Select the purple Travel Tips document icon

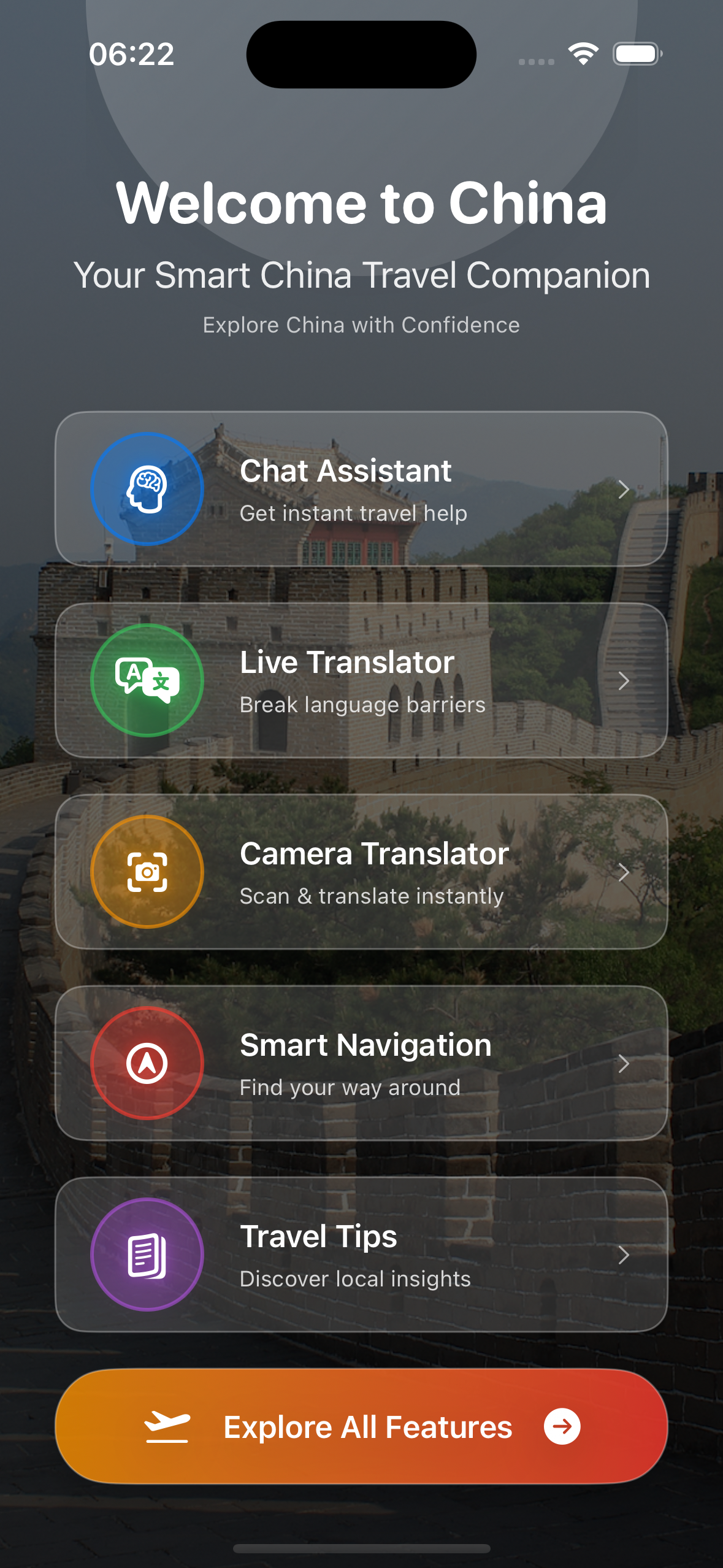coord(147,1255)
